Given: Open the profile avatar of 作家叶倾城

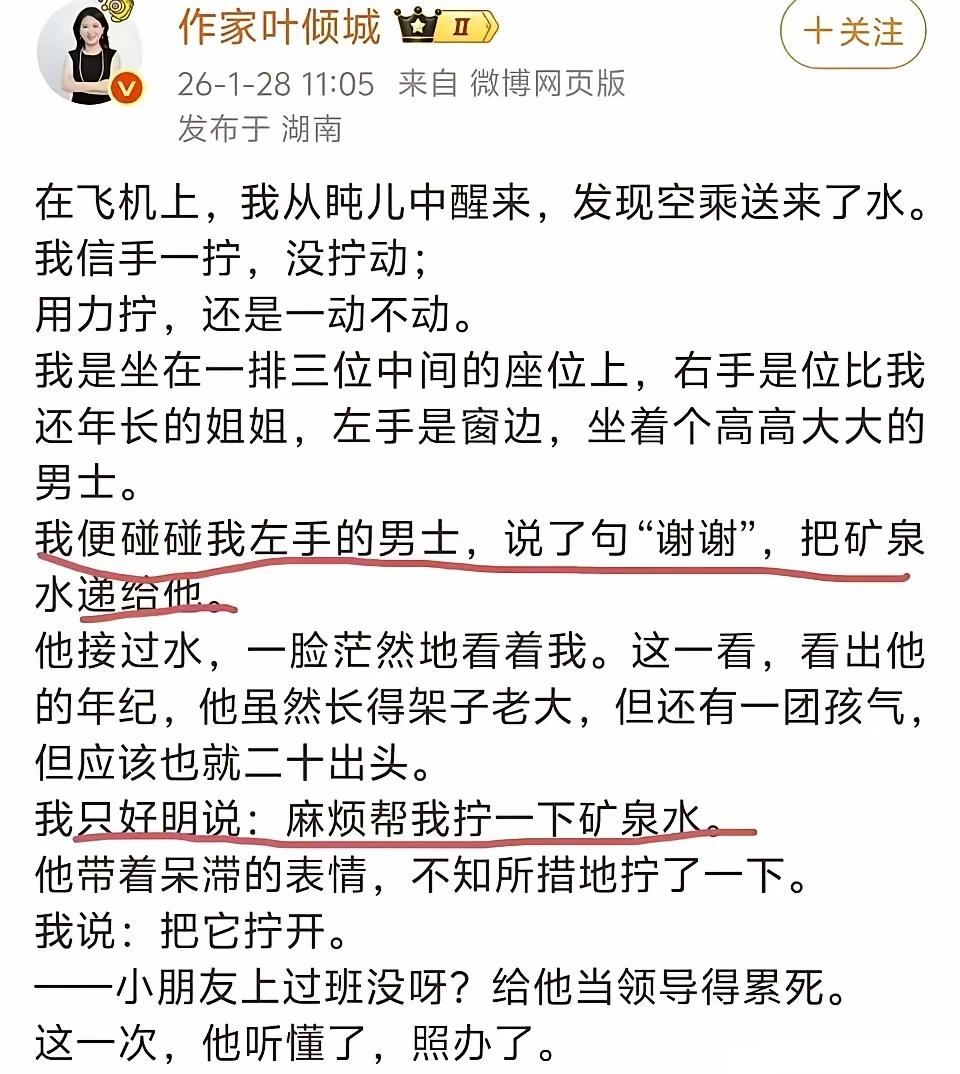Looking at the screenshot, I should [x=90, y=55].
